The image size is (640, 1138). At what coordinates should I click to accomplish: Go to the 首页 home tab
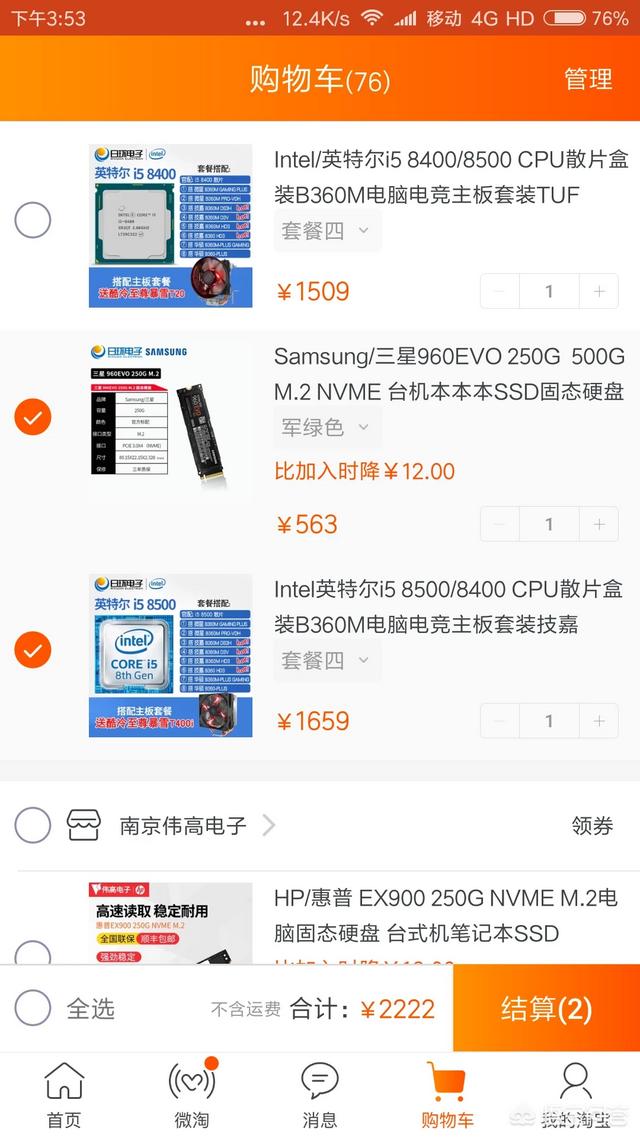[x=64, y=1094]
